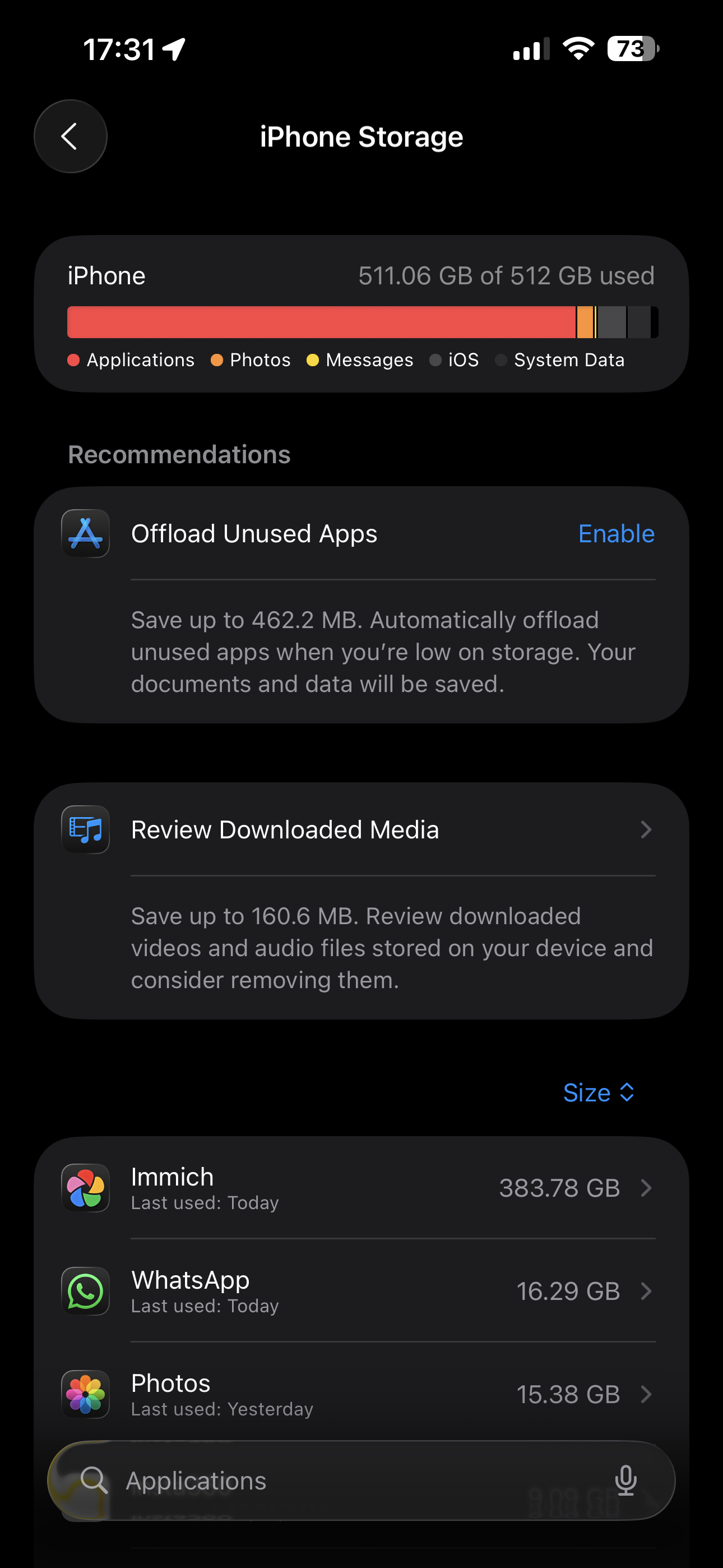Open Immich storage details

[x=361, y=1188]
